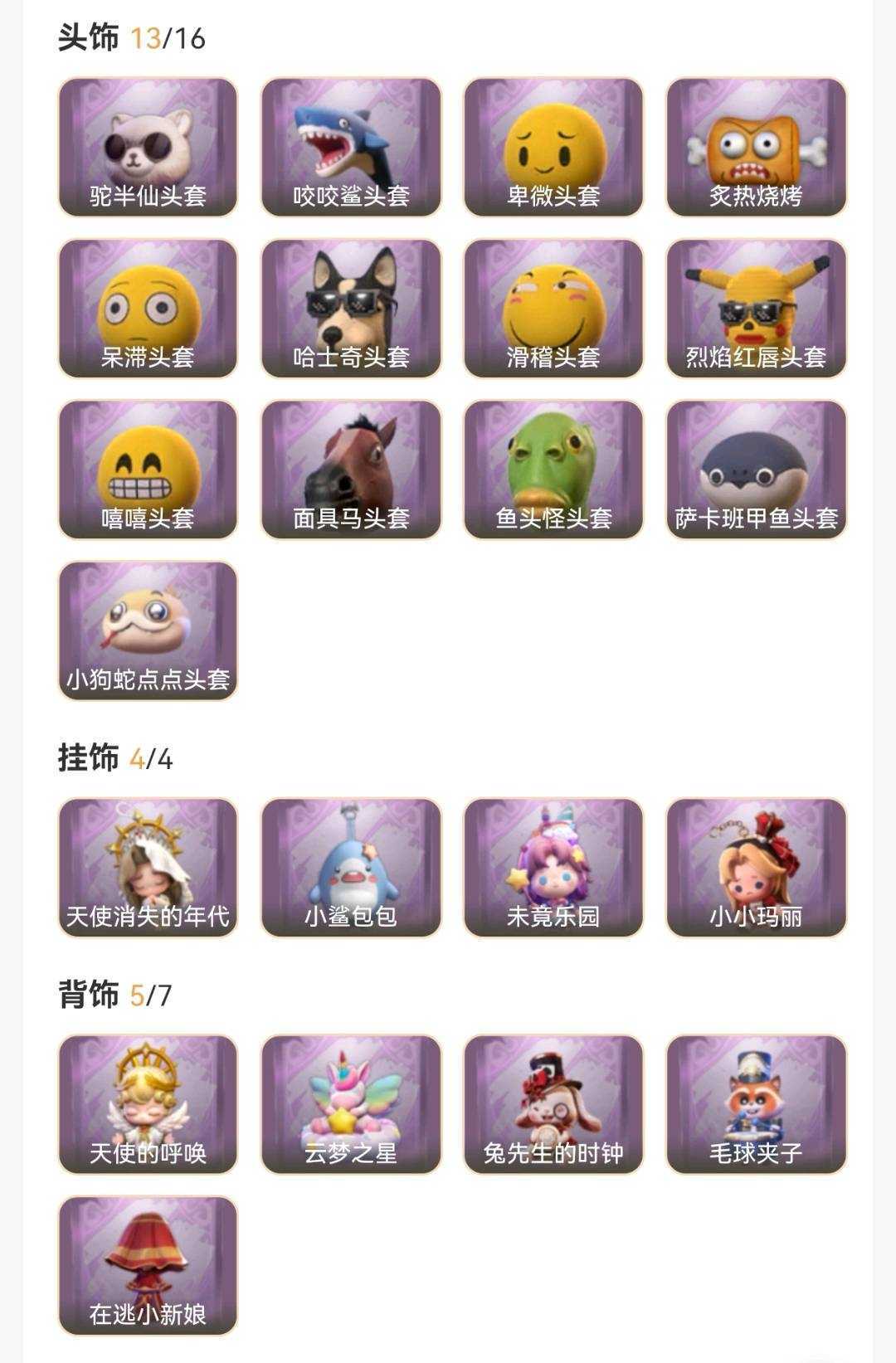This screenshot has height=1363, width=896.
Task: View the 萨卡班甲鱼头套 tile
Action: 756,469
